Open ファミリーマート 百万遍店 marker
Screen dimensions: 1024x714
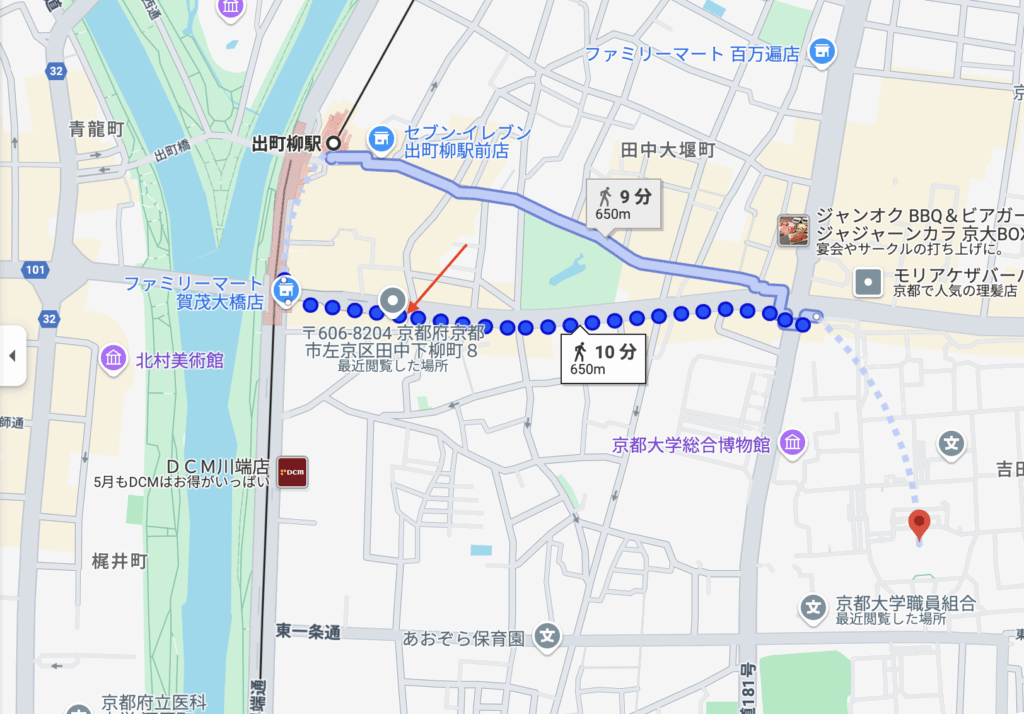[822, 50]
